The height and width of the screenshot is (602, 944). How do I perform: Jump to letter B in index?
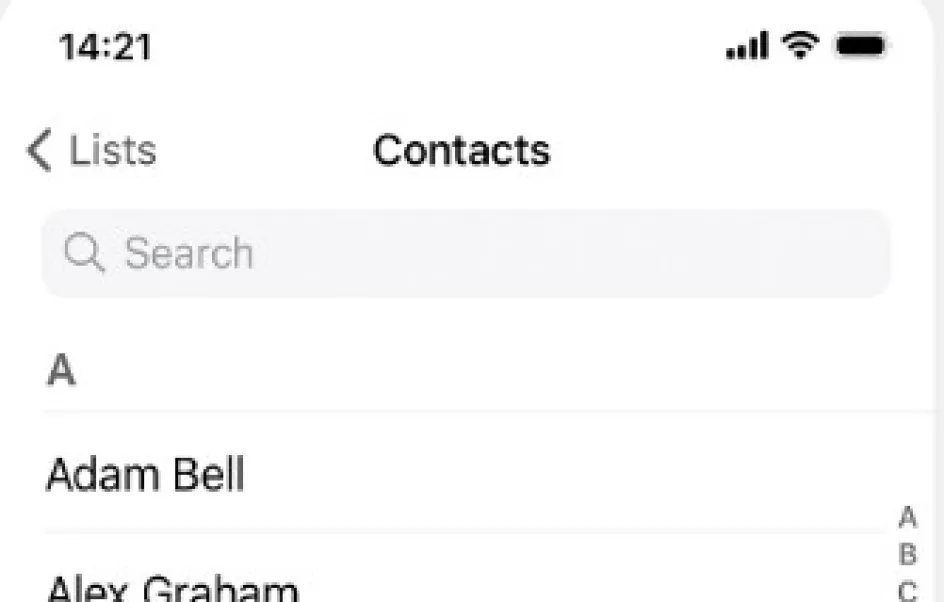[907, 553]
